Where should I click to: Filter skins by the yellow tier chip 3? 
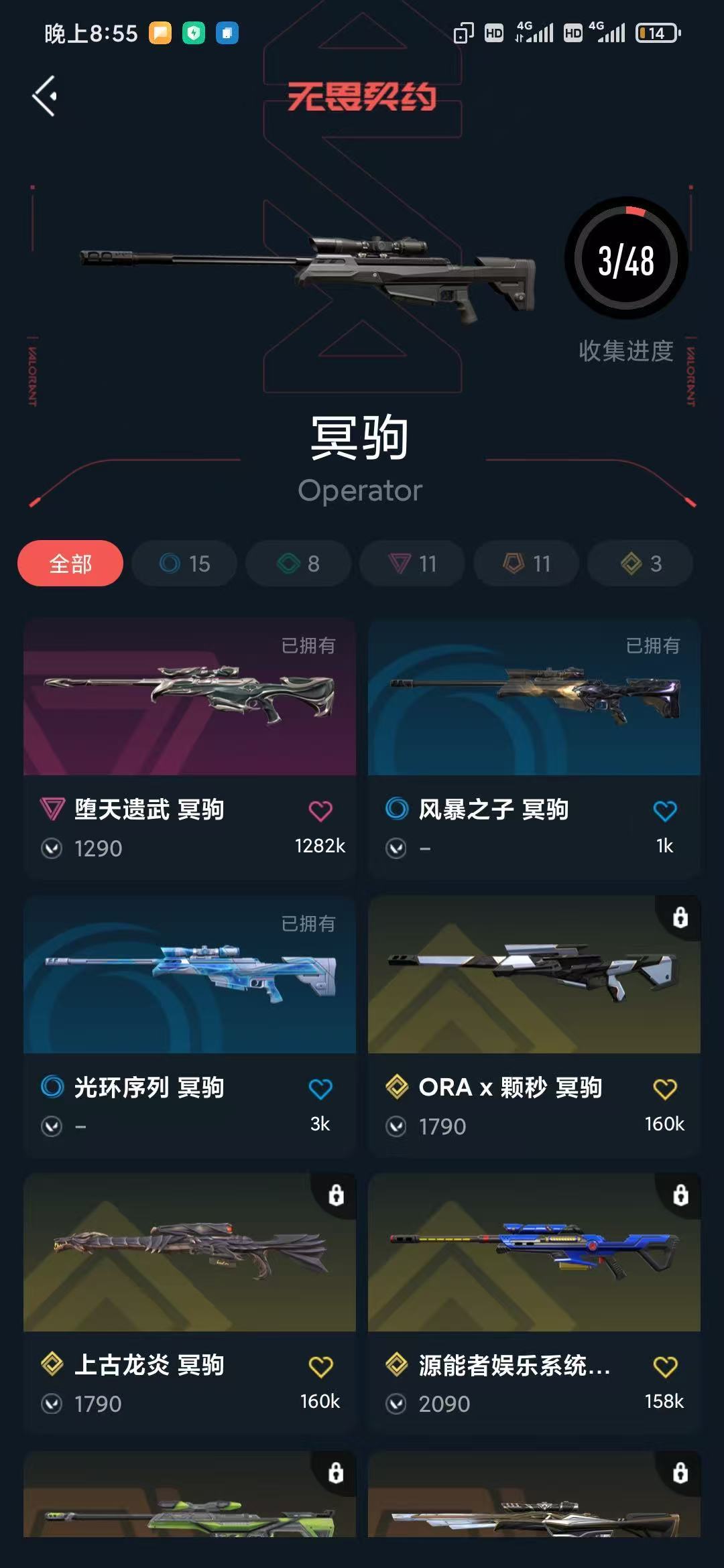pyautogui.click(x=640, y=564)
